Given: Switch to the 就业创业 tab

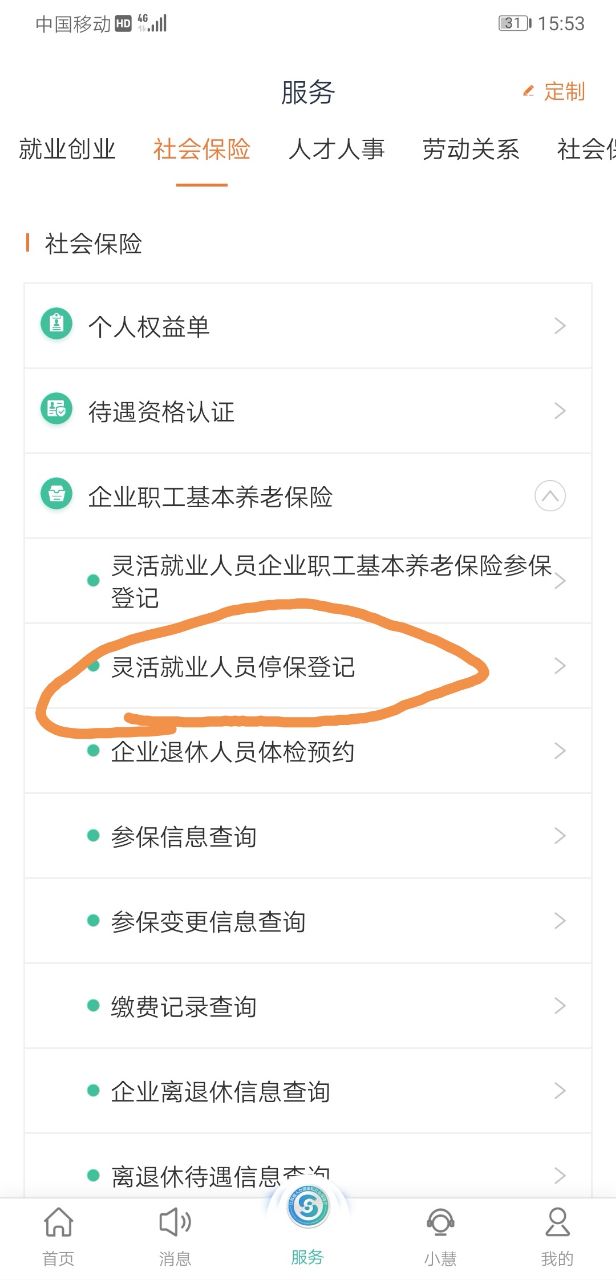Looking at the screenshot, I should (67, 150).
